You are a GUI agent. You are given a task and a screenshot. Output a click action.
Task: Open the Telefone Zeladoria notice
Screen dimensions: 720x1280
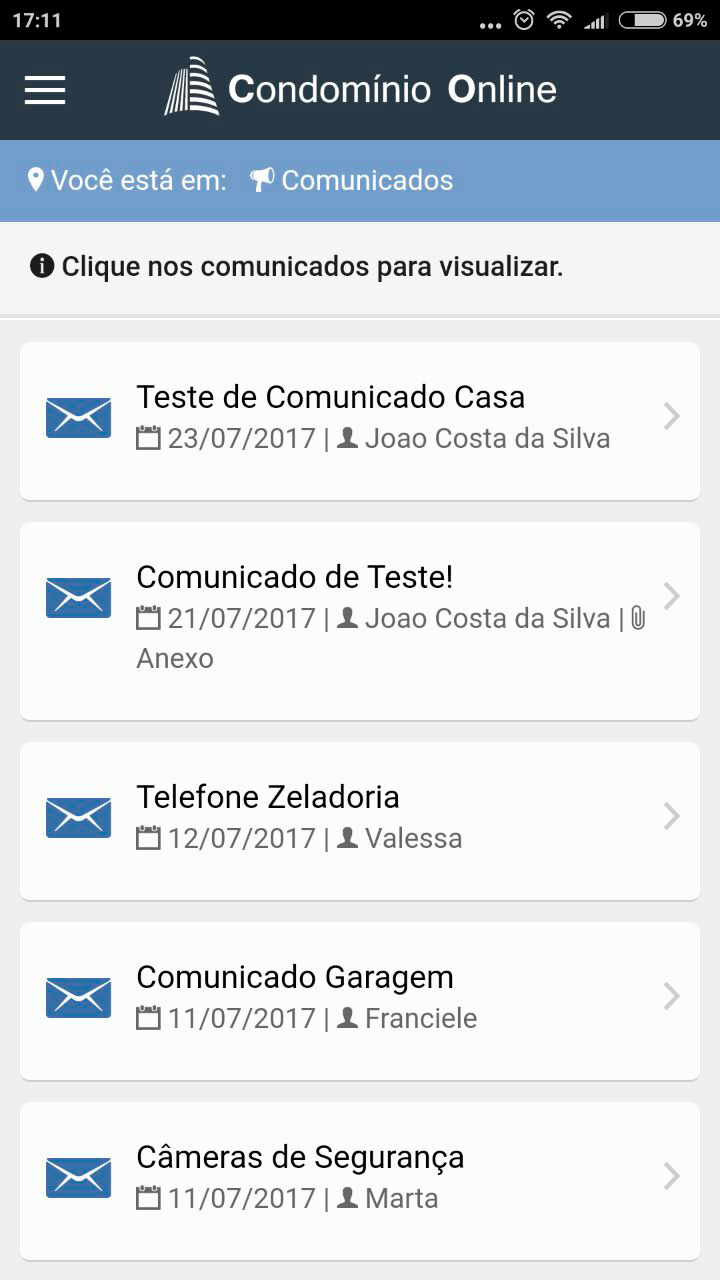click(x=360, y=820)
